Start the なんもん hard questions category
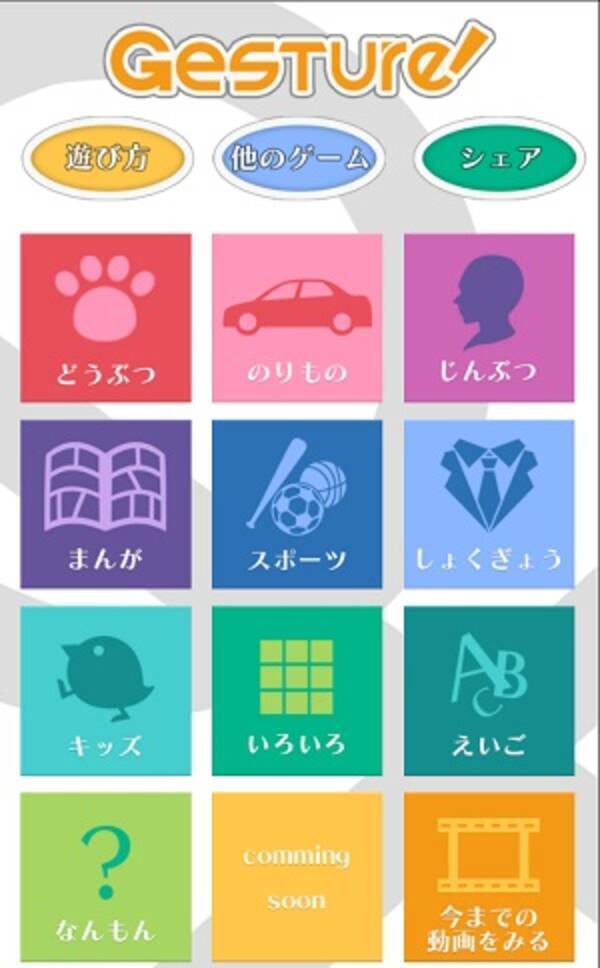600x968 pixels. [x=106, y=877]
